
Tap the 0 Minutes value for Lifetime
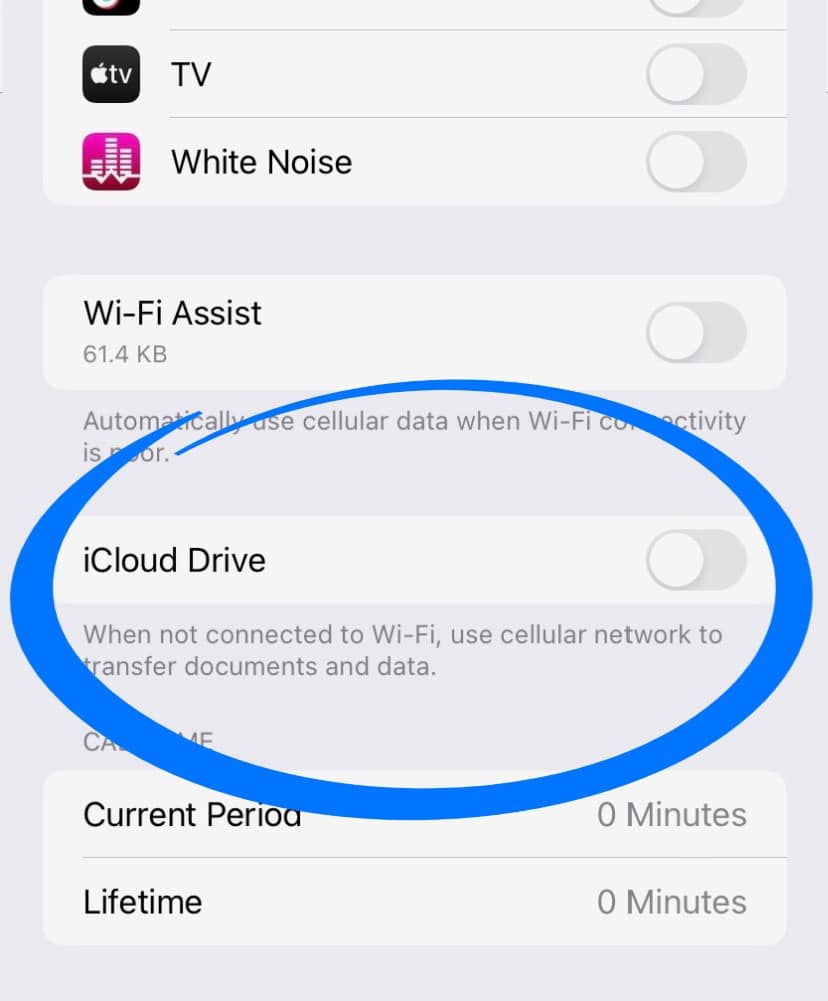tap(671, 901)
